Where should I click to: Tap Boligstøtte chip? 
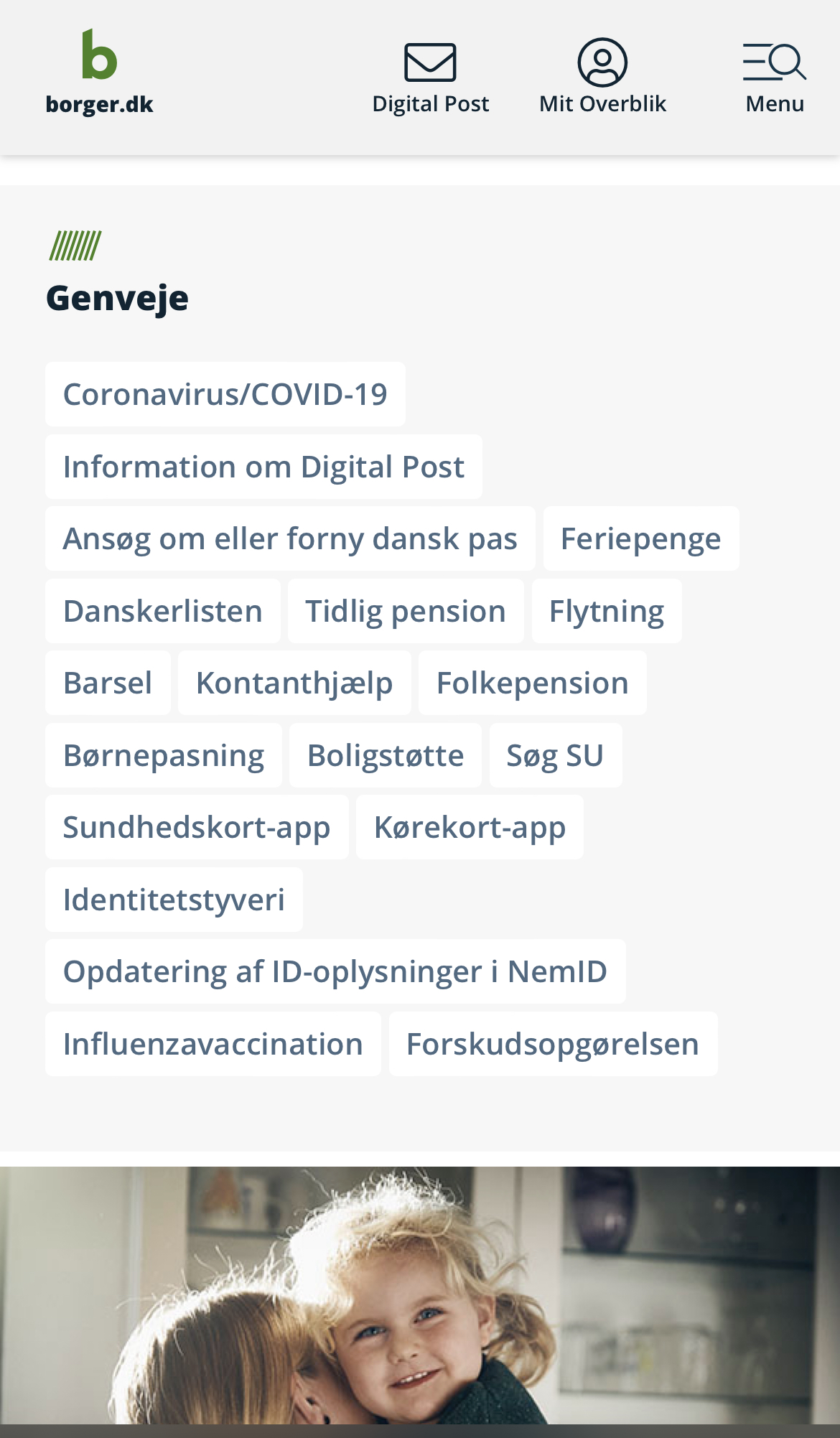(x=386, y=755)
